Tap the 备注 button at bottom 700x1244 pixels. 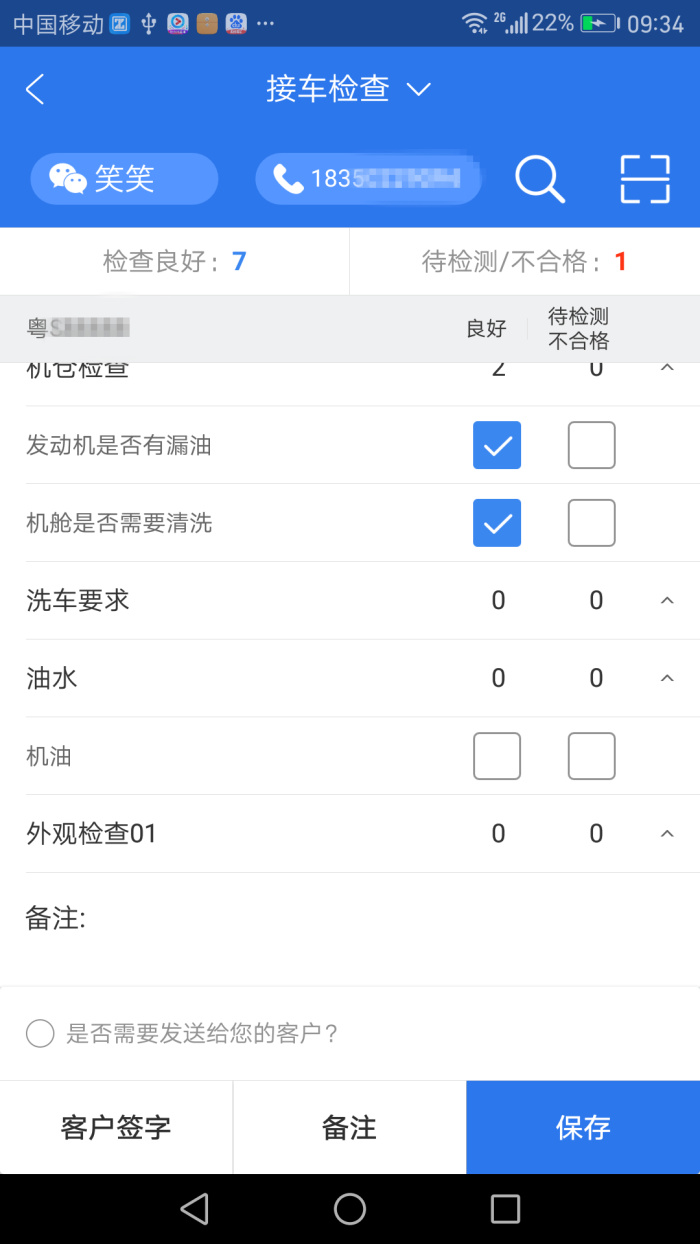pyautogui.click(x=349, y=1127)
